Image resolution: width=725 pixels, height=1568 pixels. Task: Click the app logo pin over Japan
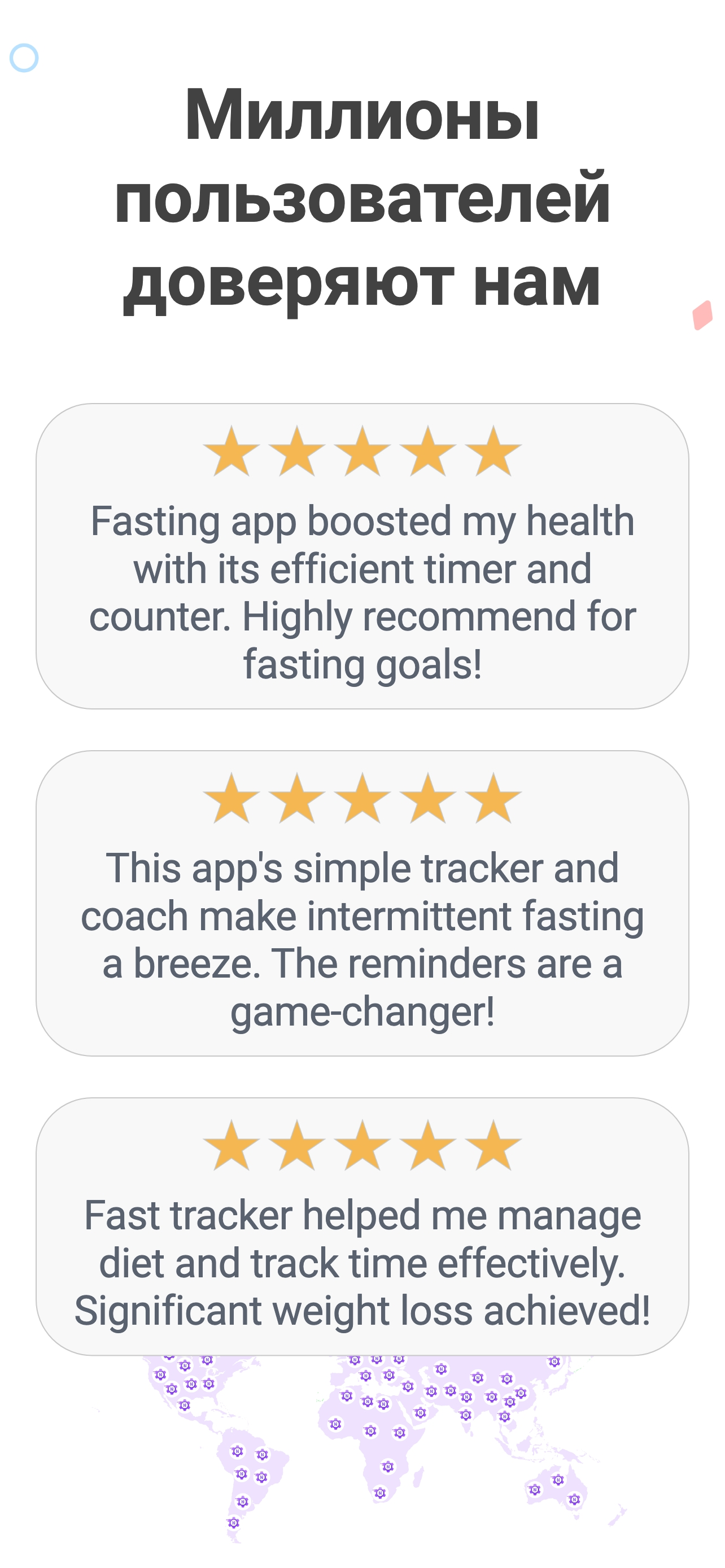(x=553, y=1361)
